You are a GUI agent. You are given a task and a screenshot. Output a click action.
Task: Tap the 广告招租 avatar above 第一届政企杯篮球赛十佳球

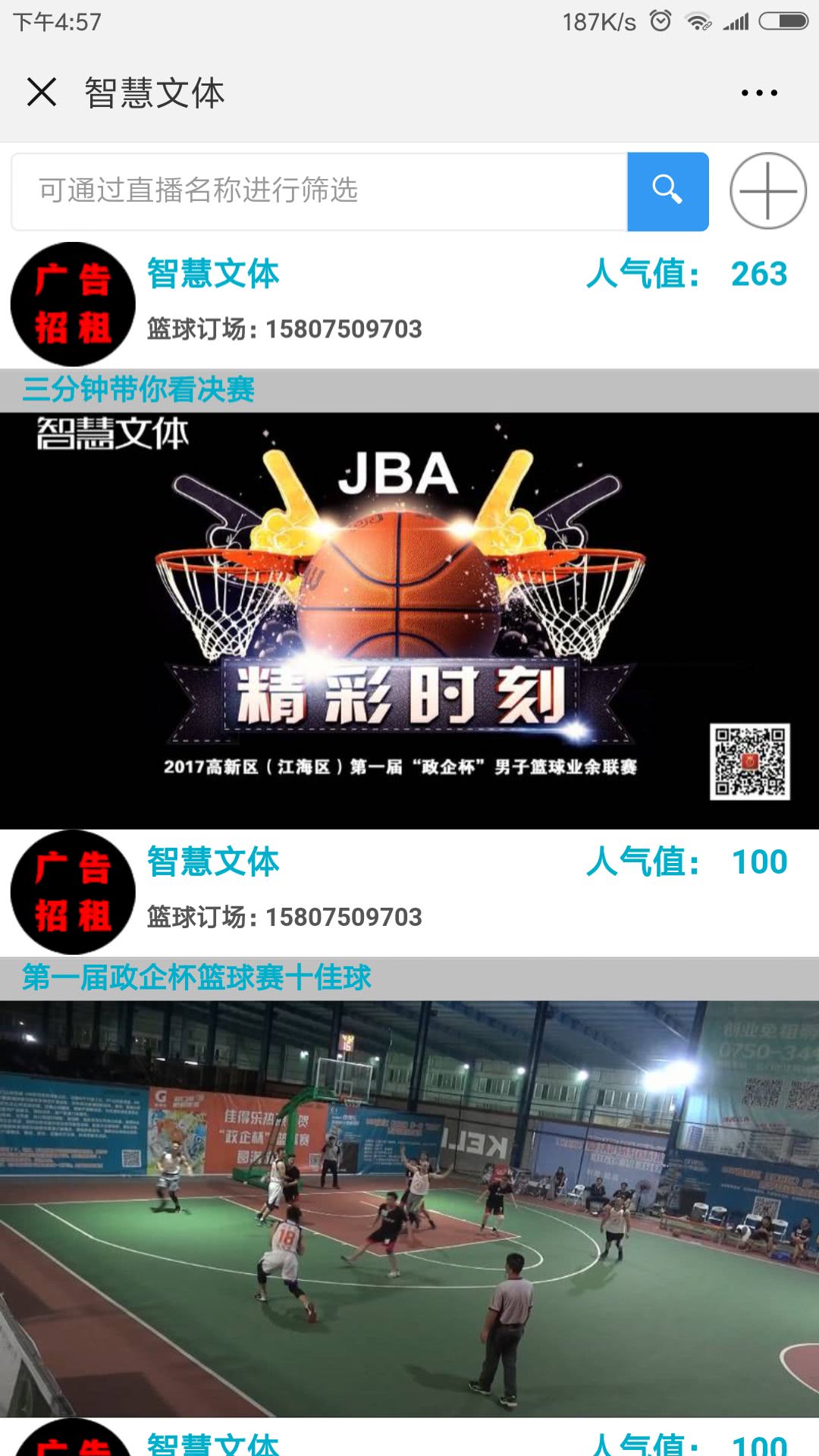tap(73, 892)
